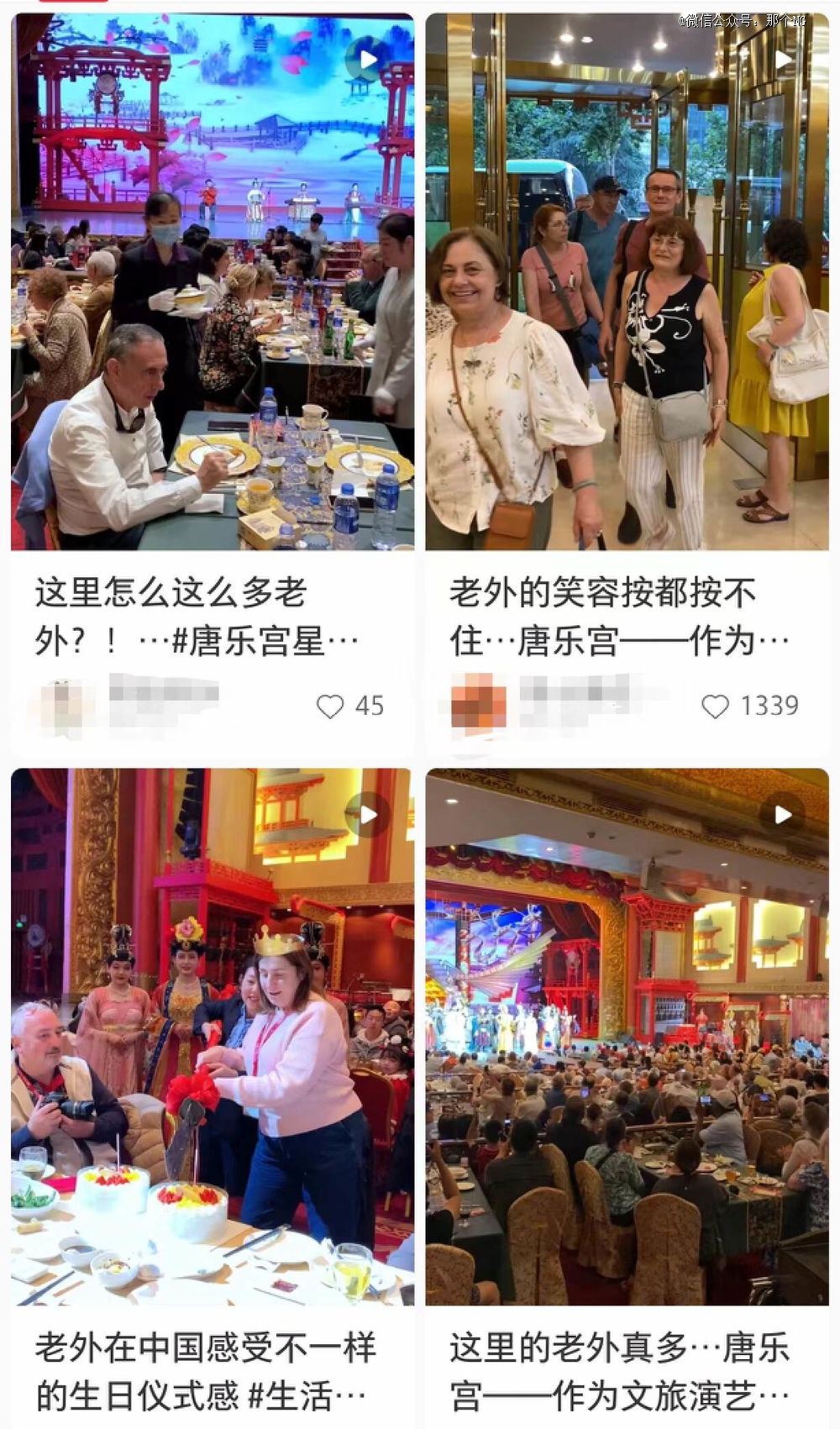This screenshot has height=1429, width=840.
Task: Open author avatar under "这里怎么这么多老外" post
Action: click(62, 706)
